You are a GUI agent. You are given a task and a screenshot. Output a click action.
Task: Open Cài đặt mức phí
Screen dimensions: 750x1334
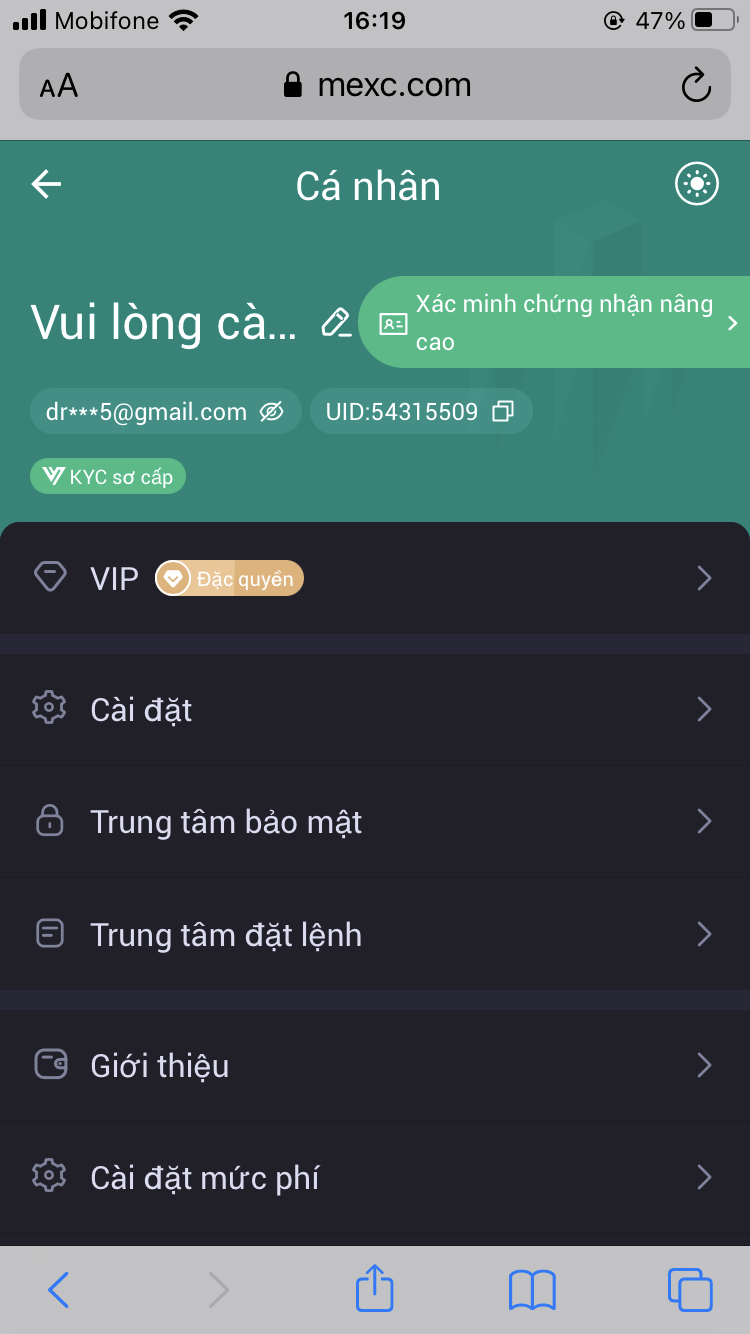375,1178
